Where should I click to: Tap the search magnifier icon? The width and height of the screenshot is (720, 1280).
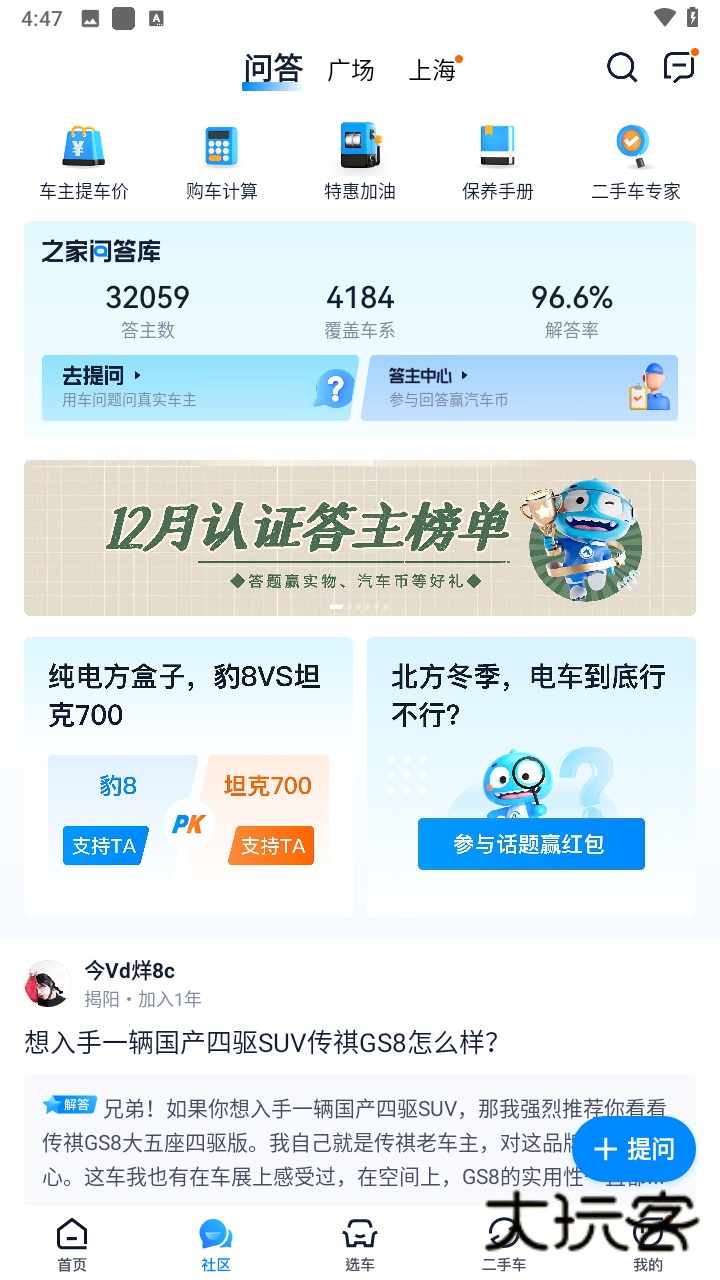coord(621,67)
